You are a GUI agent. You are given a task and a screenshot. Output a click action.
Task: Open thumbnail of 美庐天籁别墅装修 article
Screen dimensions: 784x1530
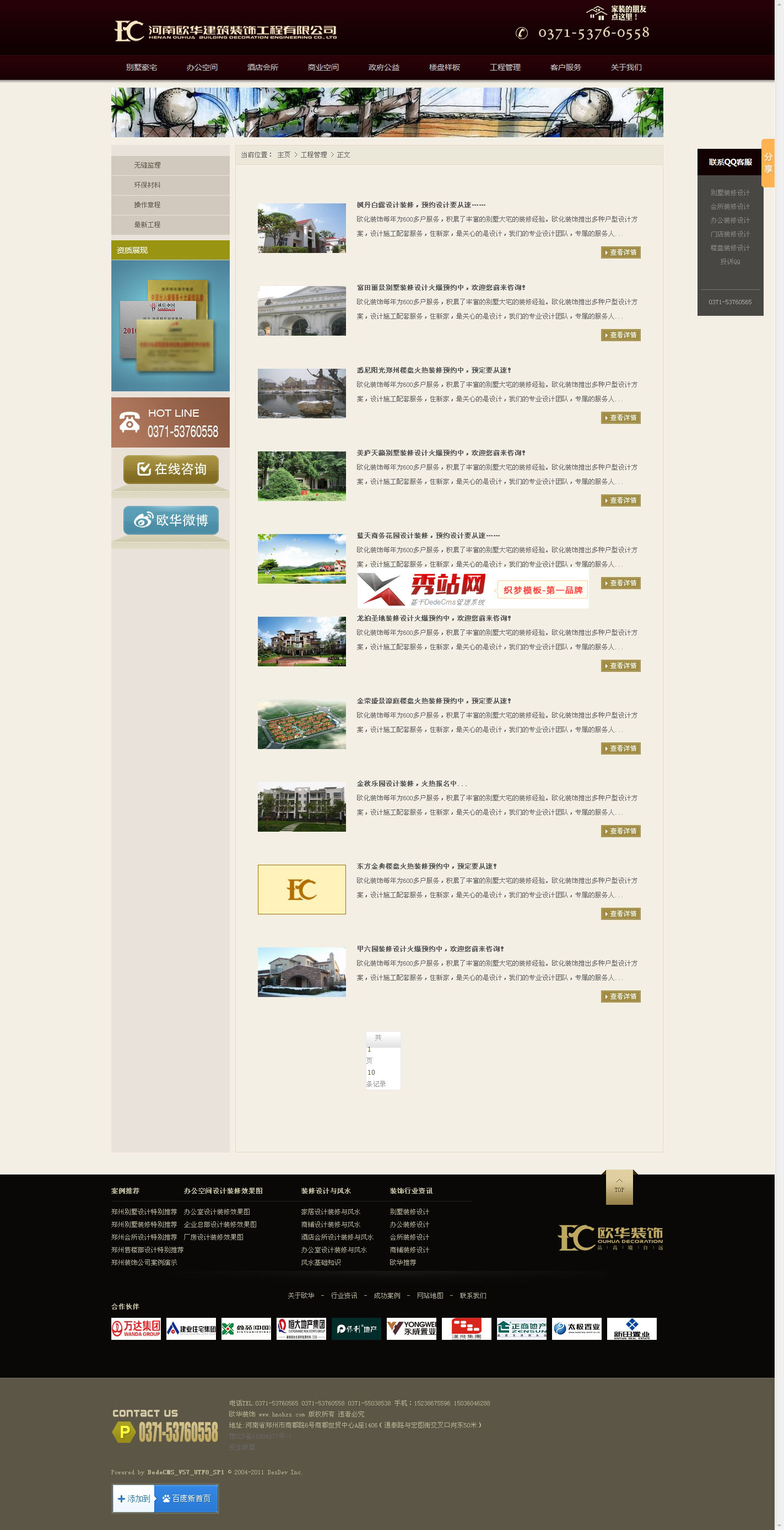click(x=302, y=476)
